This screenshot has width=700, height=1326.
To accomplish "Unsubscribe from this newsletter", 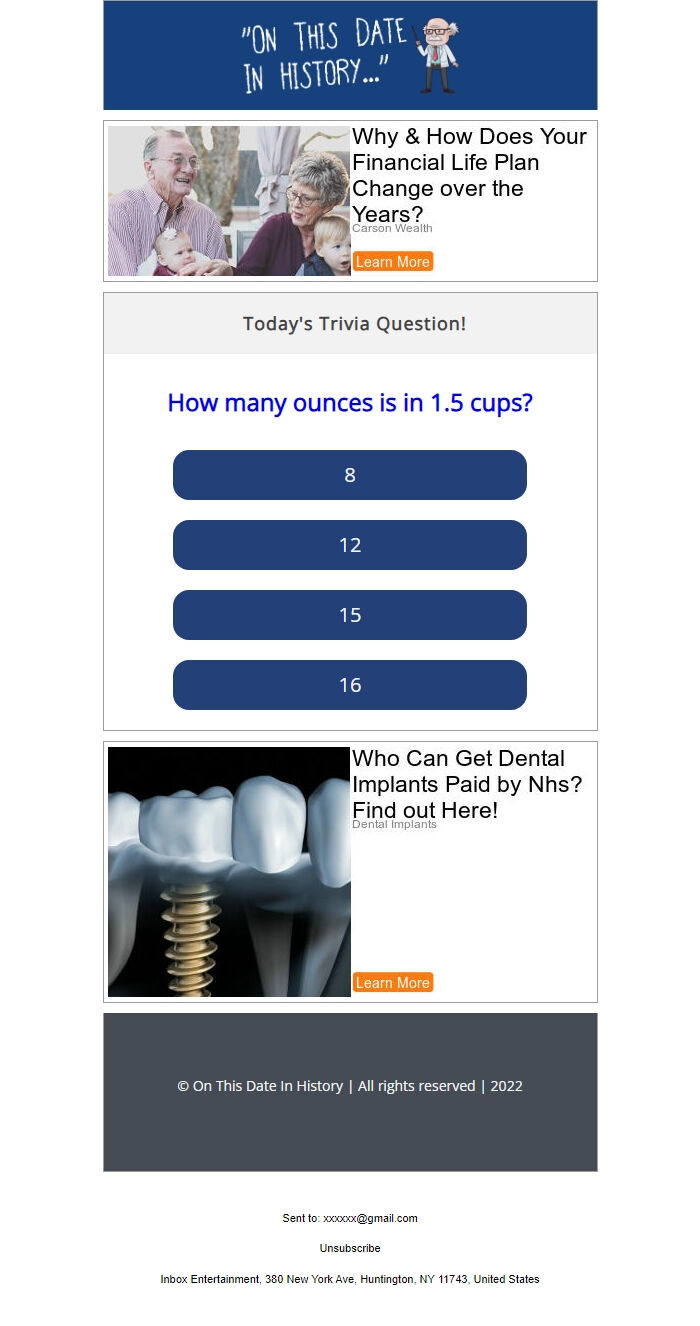I will [350, 1248].
